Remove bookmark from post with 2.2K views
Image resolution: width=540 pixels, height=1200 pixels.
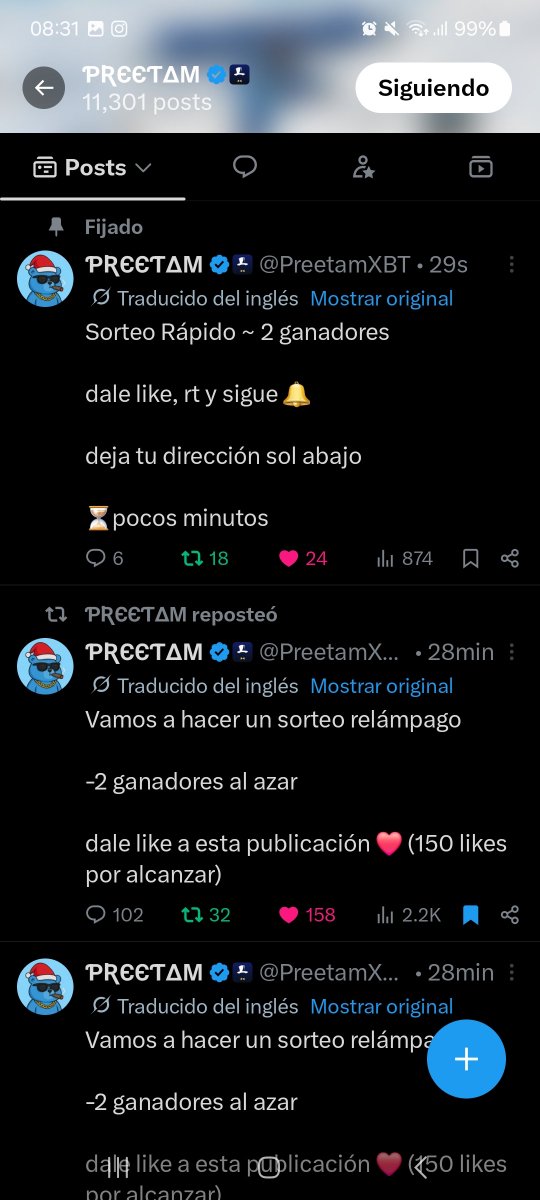click(470, 915)
